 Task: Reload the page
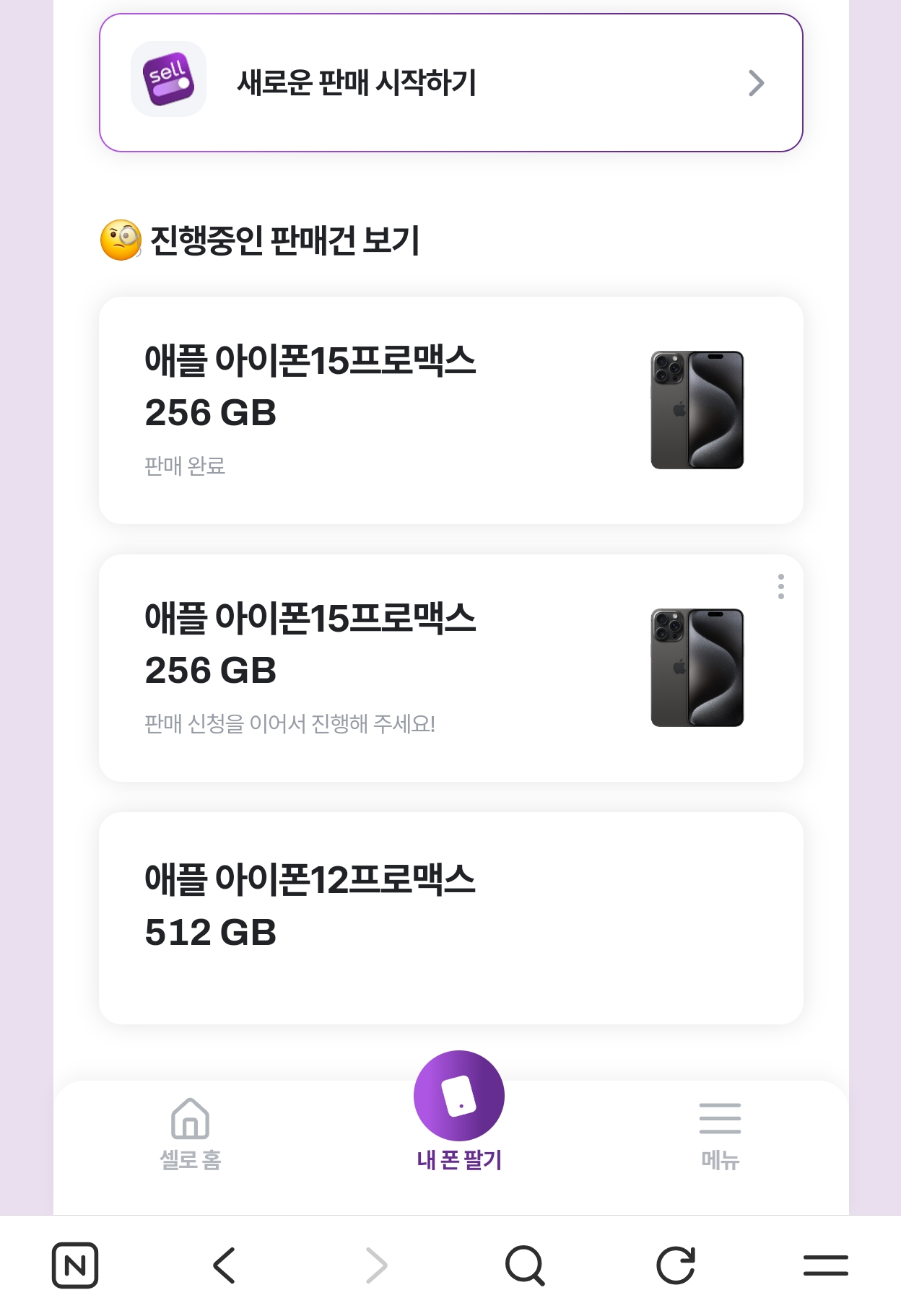tap(675, 1265)
